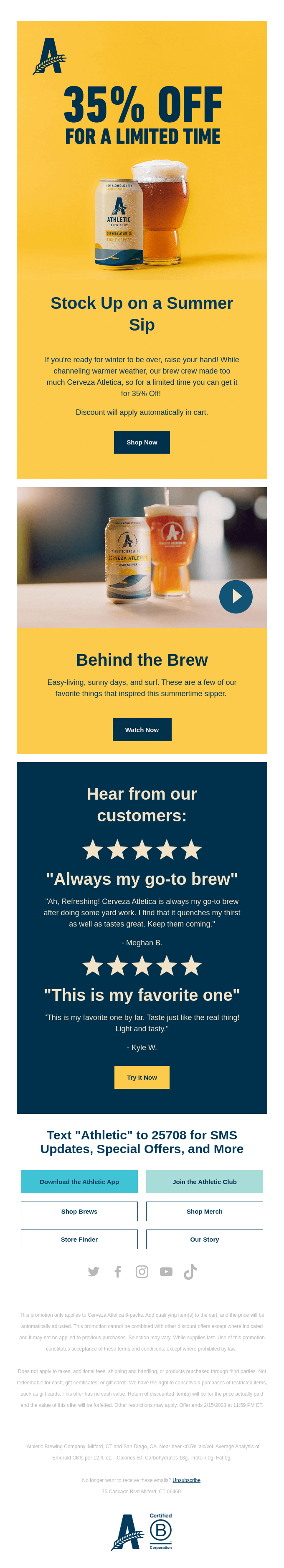Open the YouTube channel icon
This screenshot has height=1568, width=284.
(166, 1272)
